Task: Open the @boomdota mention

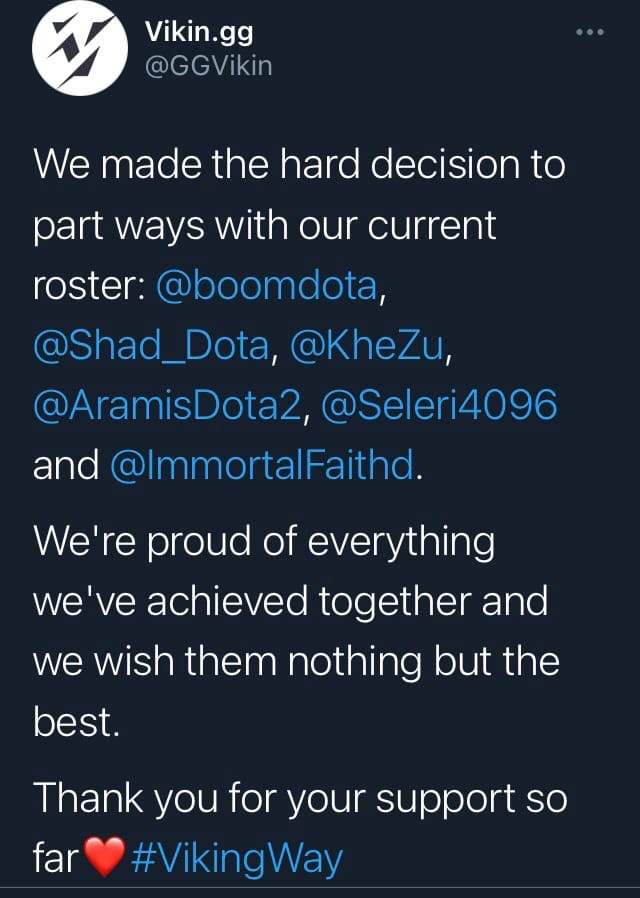Action: click(268, 287)
